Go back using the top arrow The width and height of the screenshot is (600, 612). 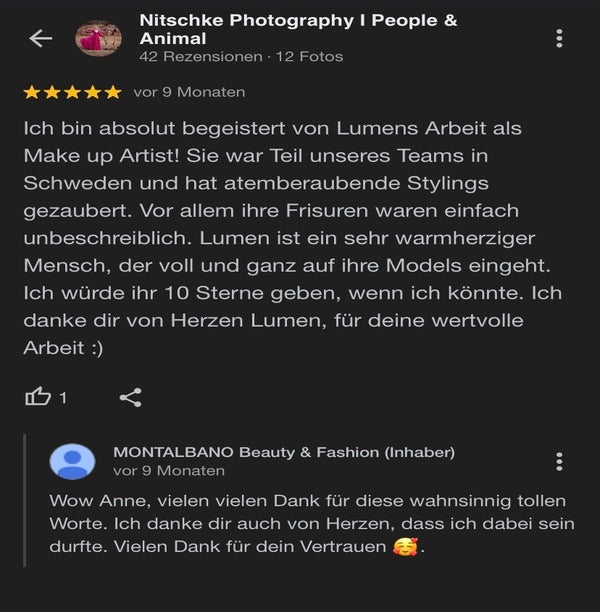click(x=40, y=39)
